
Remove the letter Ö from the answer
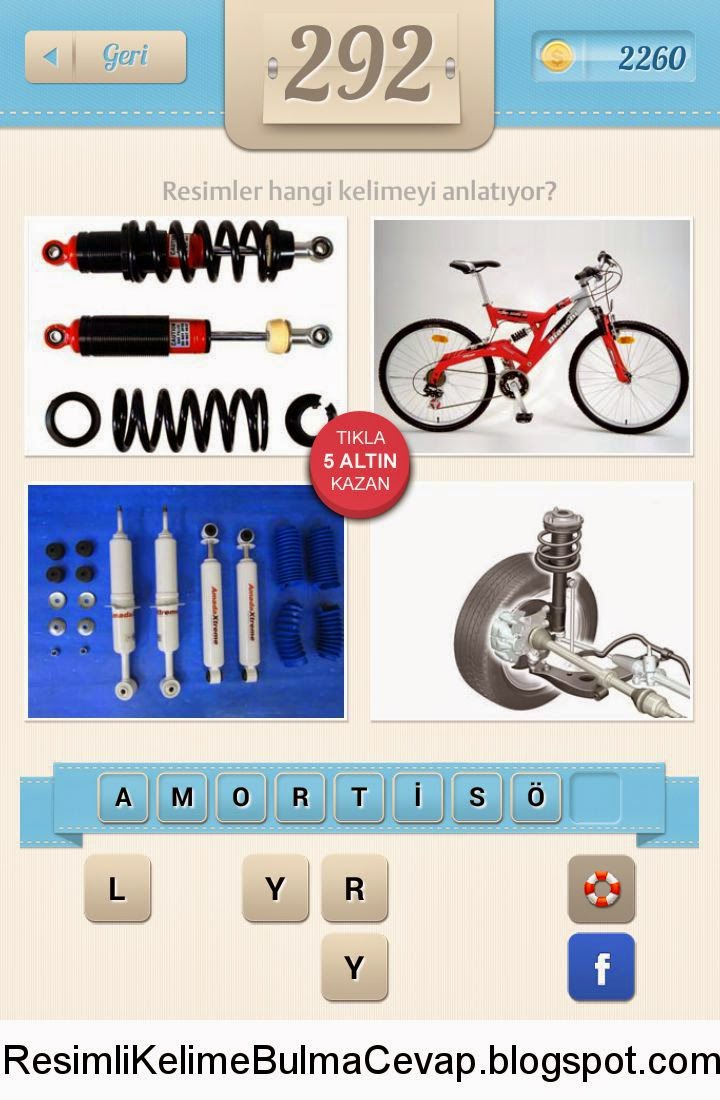(536, 797)
